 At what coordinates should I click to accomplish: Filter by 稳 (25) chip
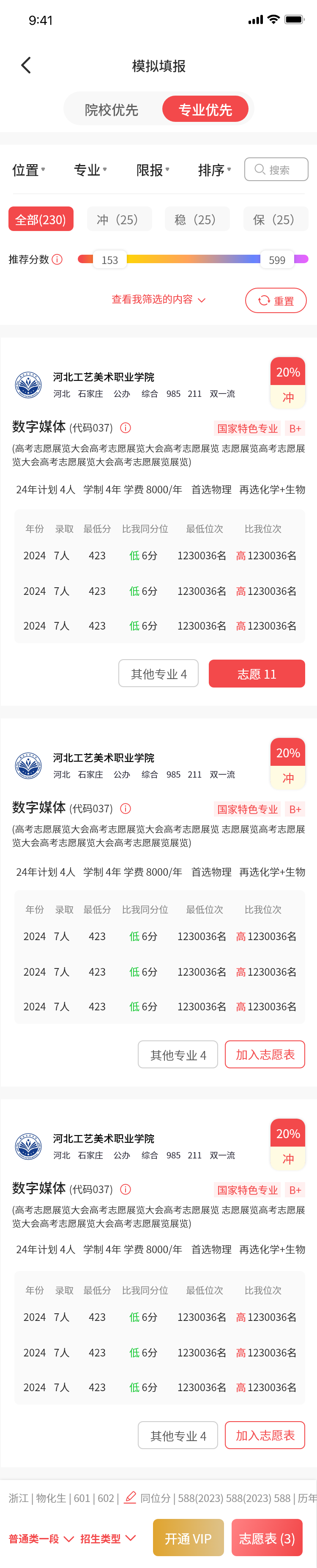pyautogui.click(x=197, y=219)
